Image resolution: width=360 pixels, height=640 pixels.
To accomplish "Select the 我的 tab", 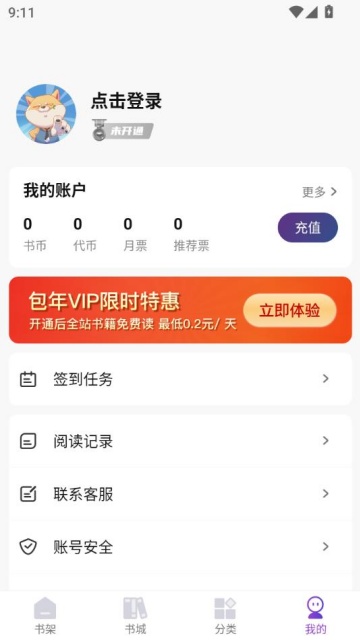I will pos(316,616).
